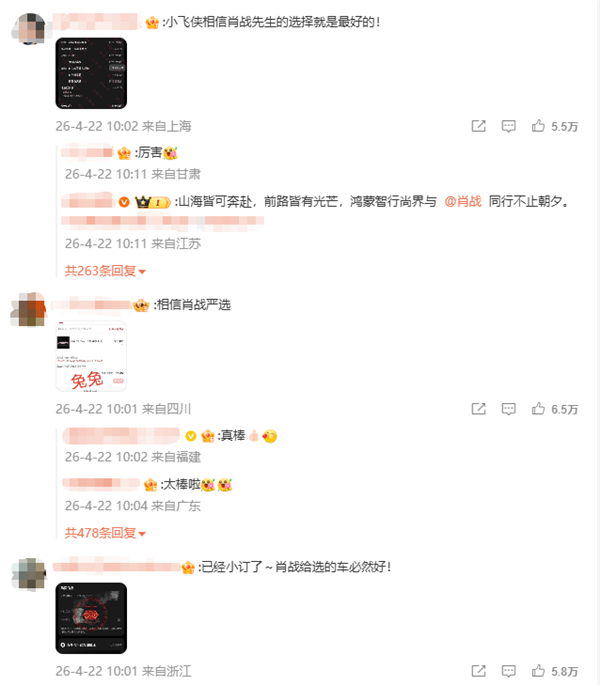This screenshot has height=685, width=600.
Task: Forward the comment posted from 上海
Action: pos(479,126)
